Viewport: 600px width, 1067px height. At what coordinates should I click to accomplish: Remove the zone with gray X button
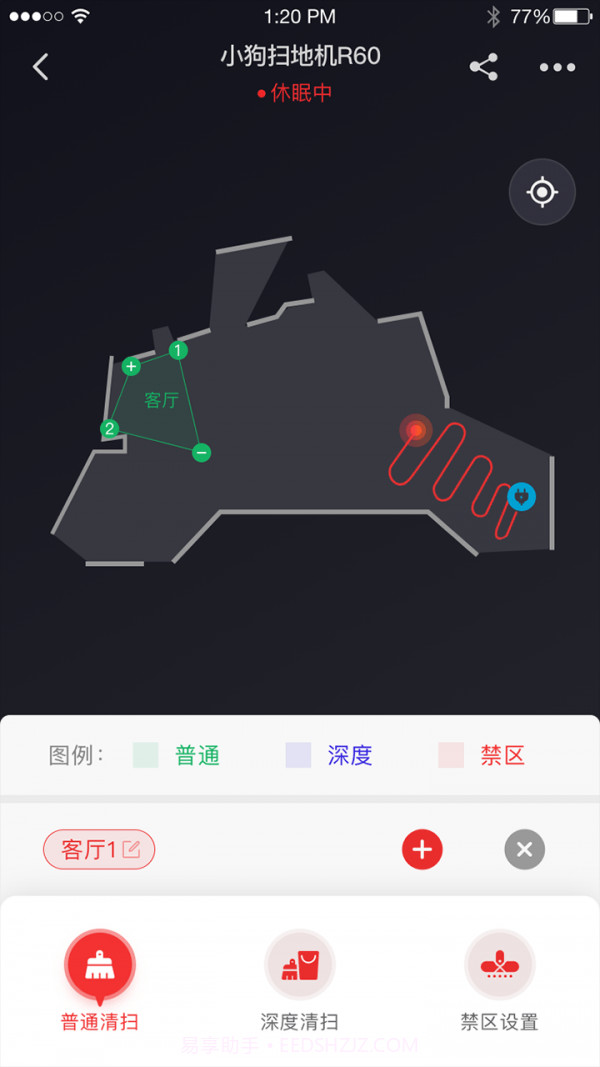pos(524,850)
